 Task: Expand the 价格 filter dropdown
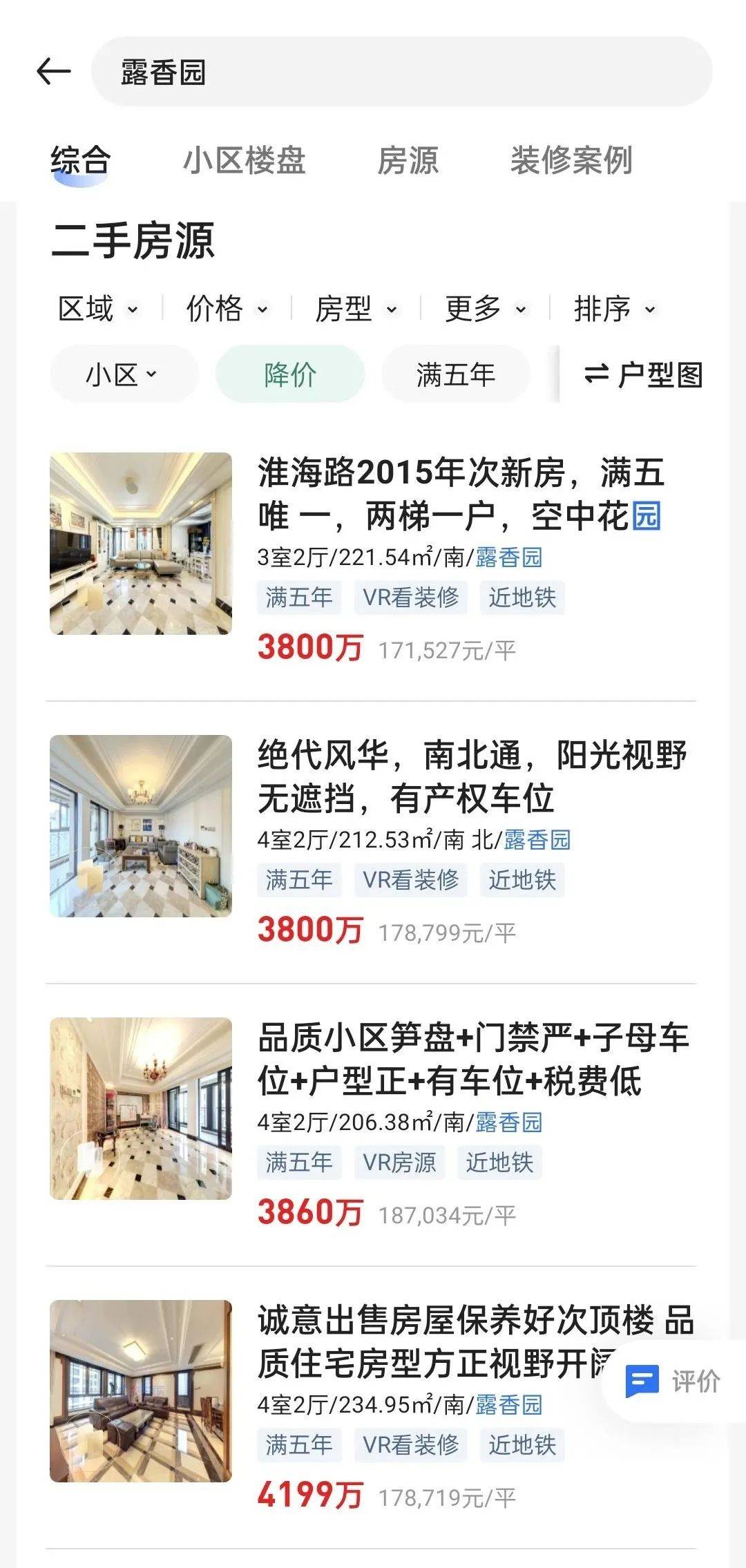point(227,309)
